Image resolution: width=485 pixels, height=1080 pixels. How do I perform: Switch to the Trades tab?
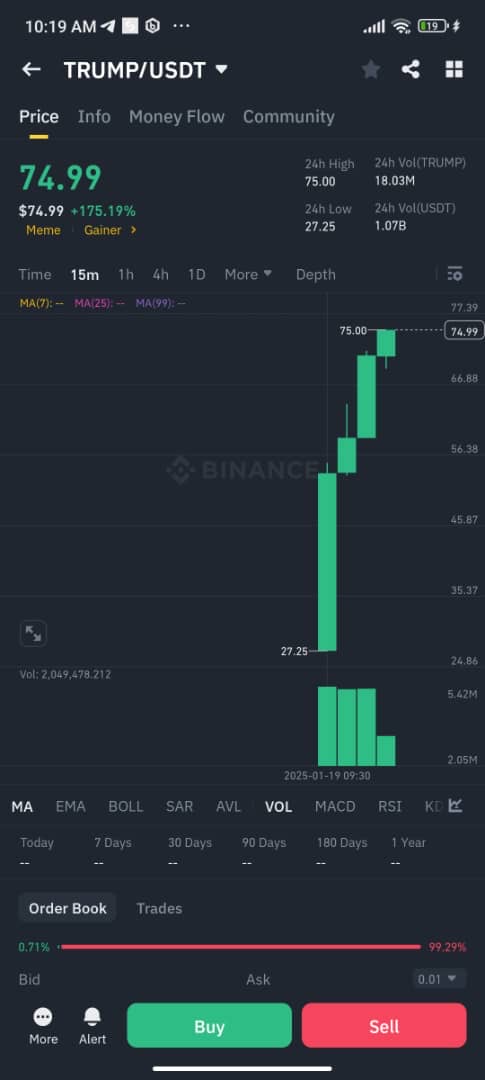point(159,908)
